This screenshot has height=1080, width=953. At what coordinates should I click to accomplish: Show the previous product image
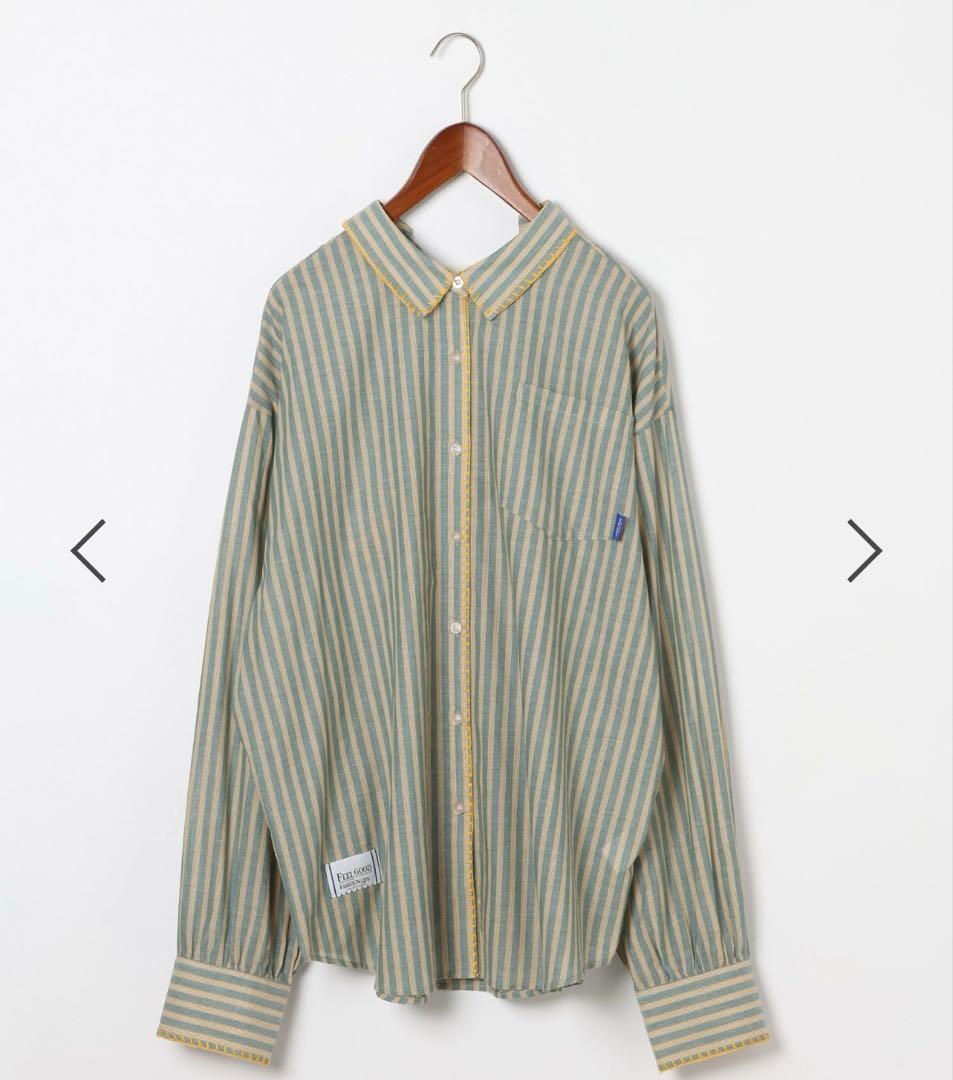(88, 550)
